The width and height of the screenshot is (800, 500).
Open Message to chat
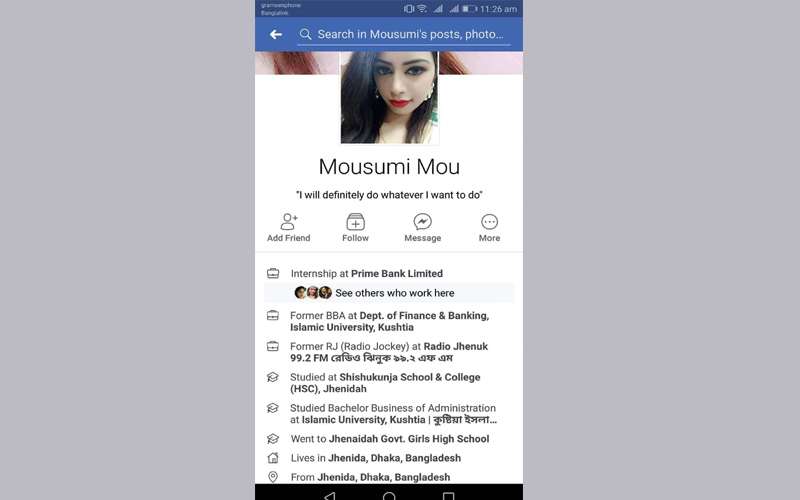coord(422,228)
